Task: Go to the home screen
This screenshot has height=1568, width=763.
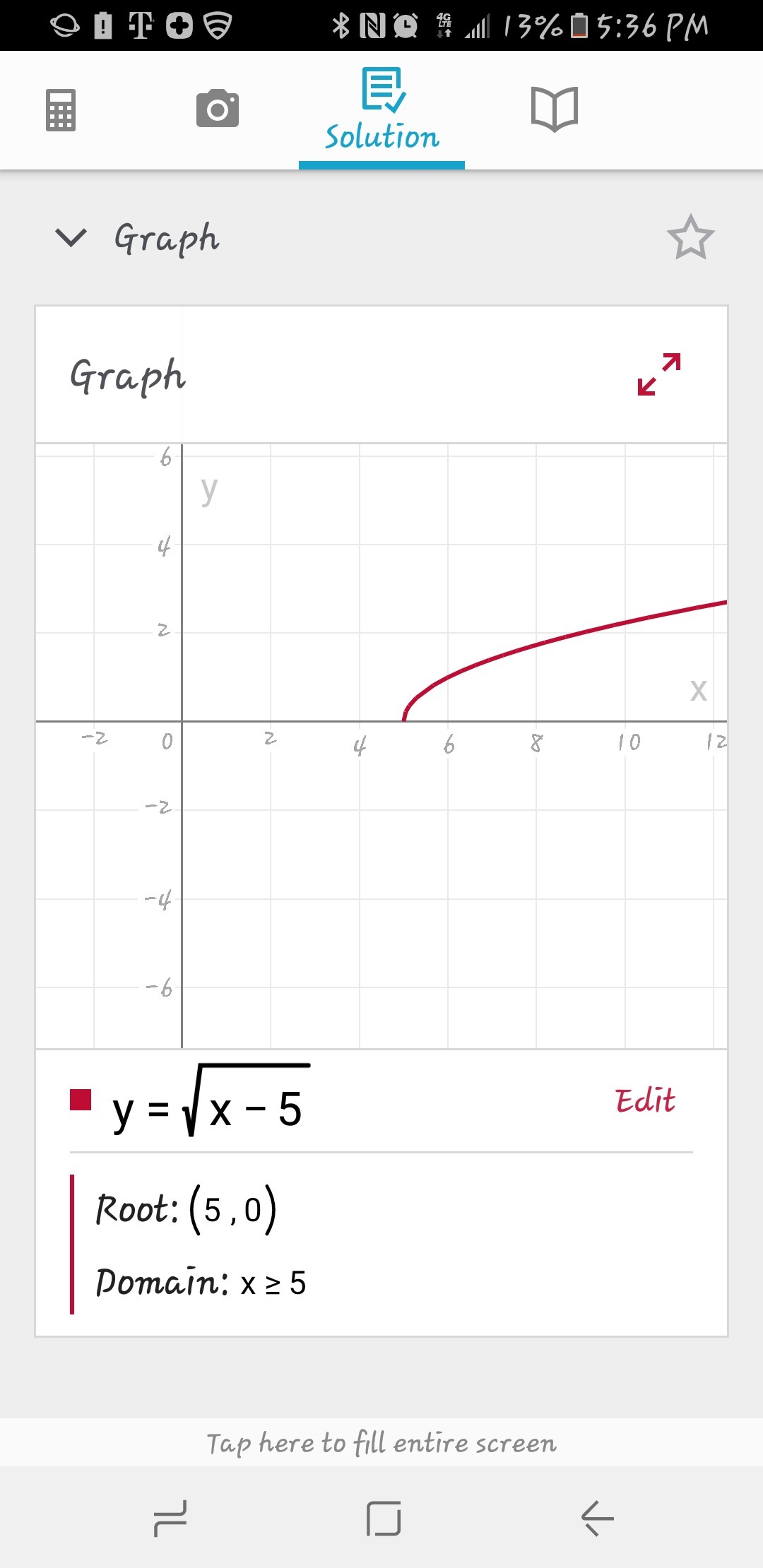Action: 384,1518
